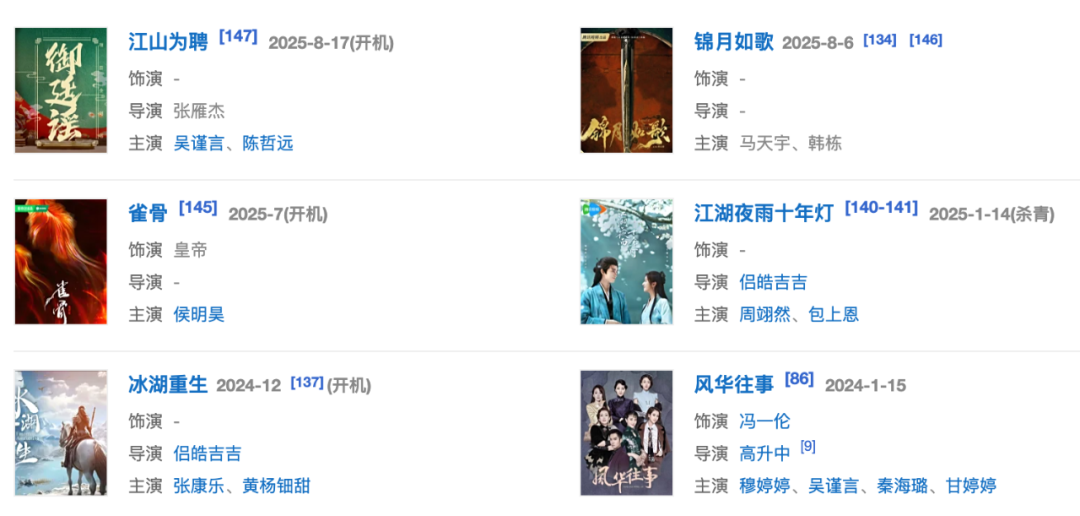Open role 冯一伦 under 风华往事
Image resolution: width=1080 pixels, height=516 pixels.
[764, 421]
